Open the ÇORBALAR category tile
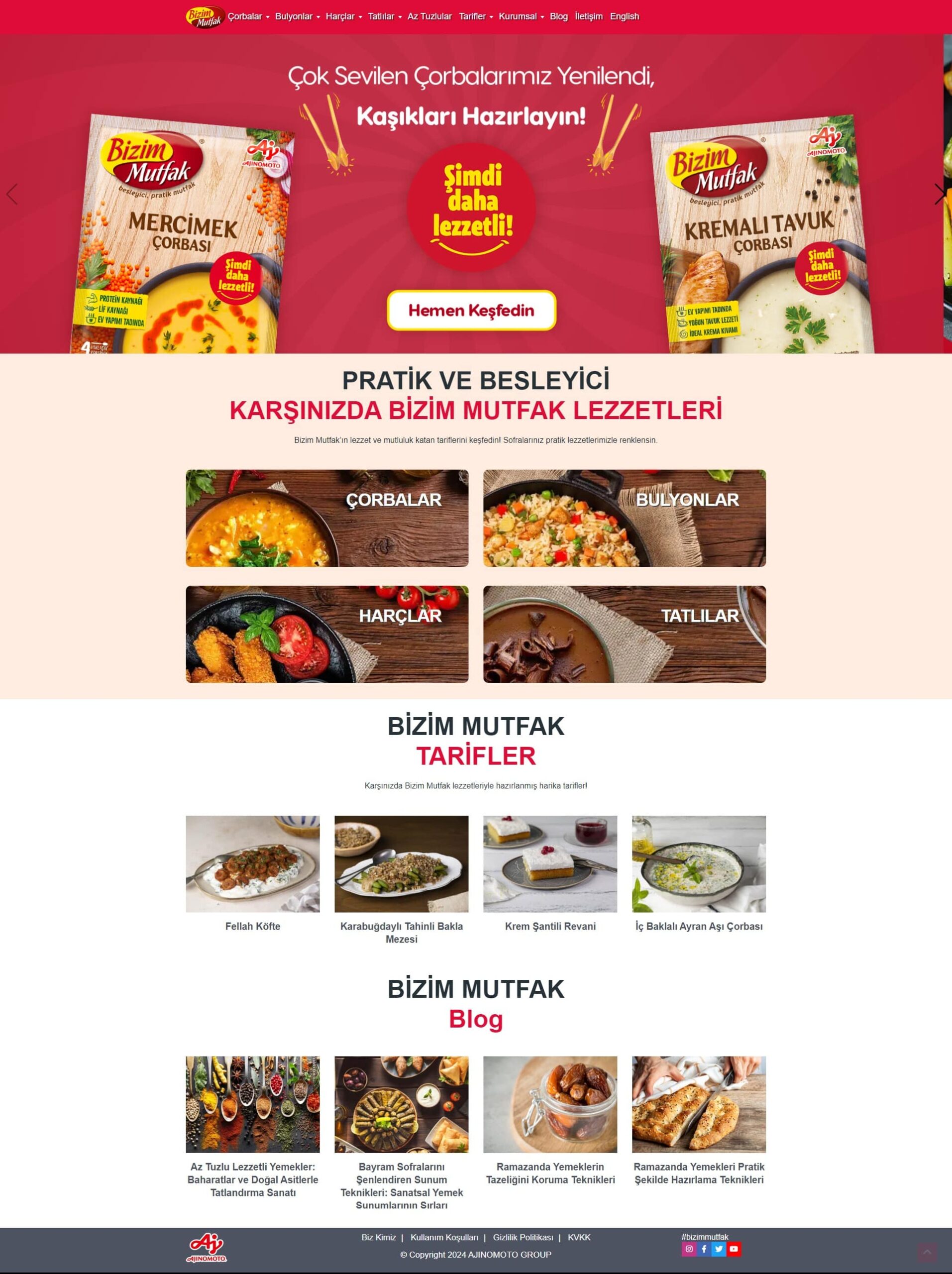952x1274 pixels. click(x=326, y=518)
